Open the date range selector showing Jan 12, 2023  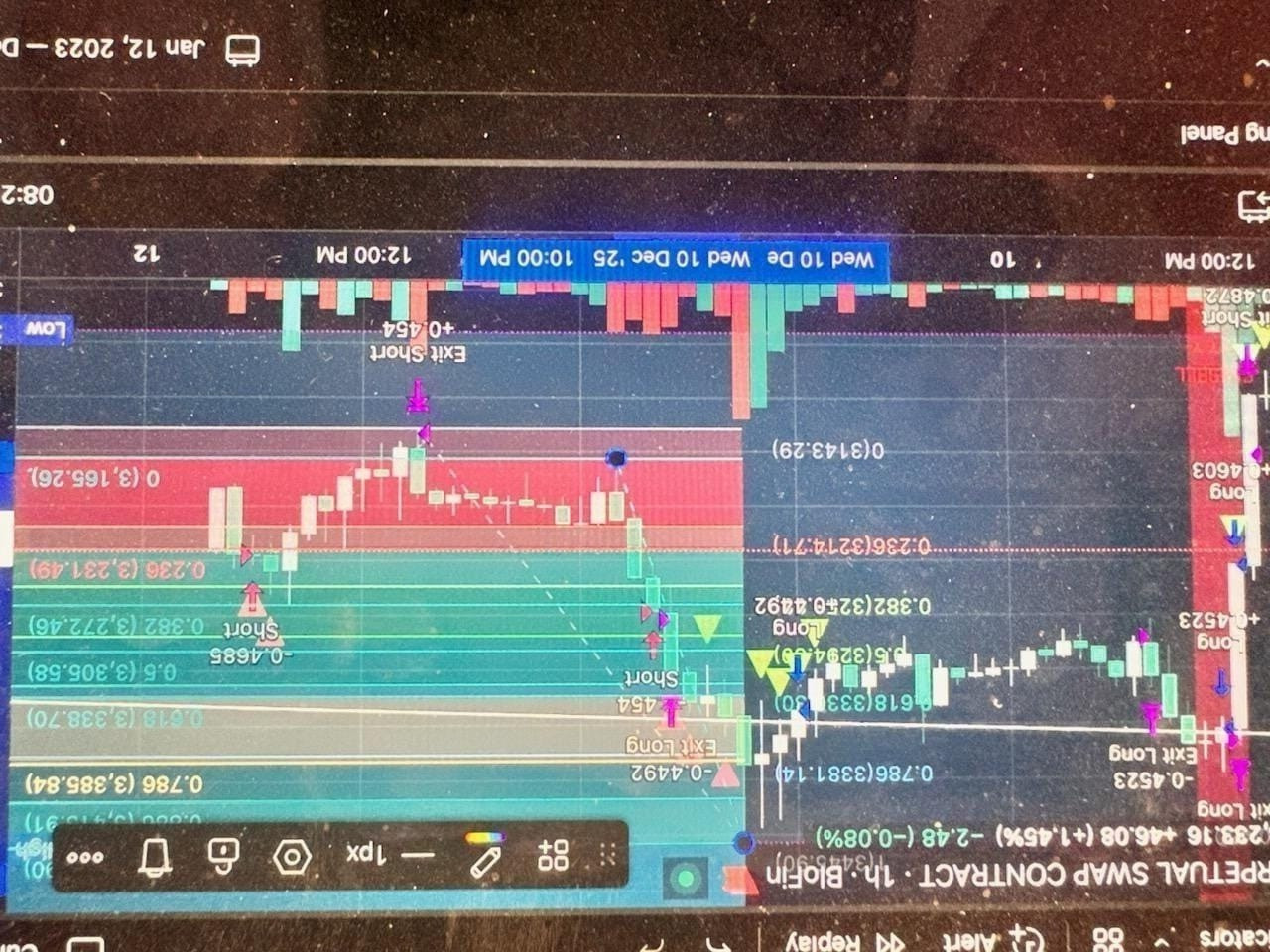[x=149, y=48]
